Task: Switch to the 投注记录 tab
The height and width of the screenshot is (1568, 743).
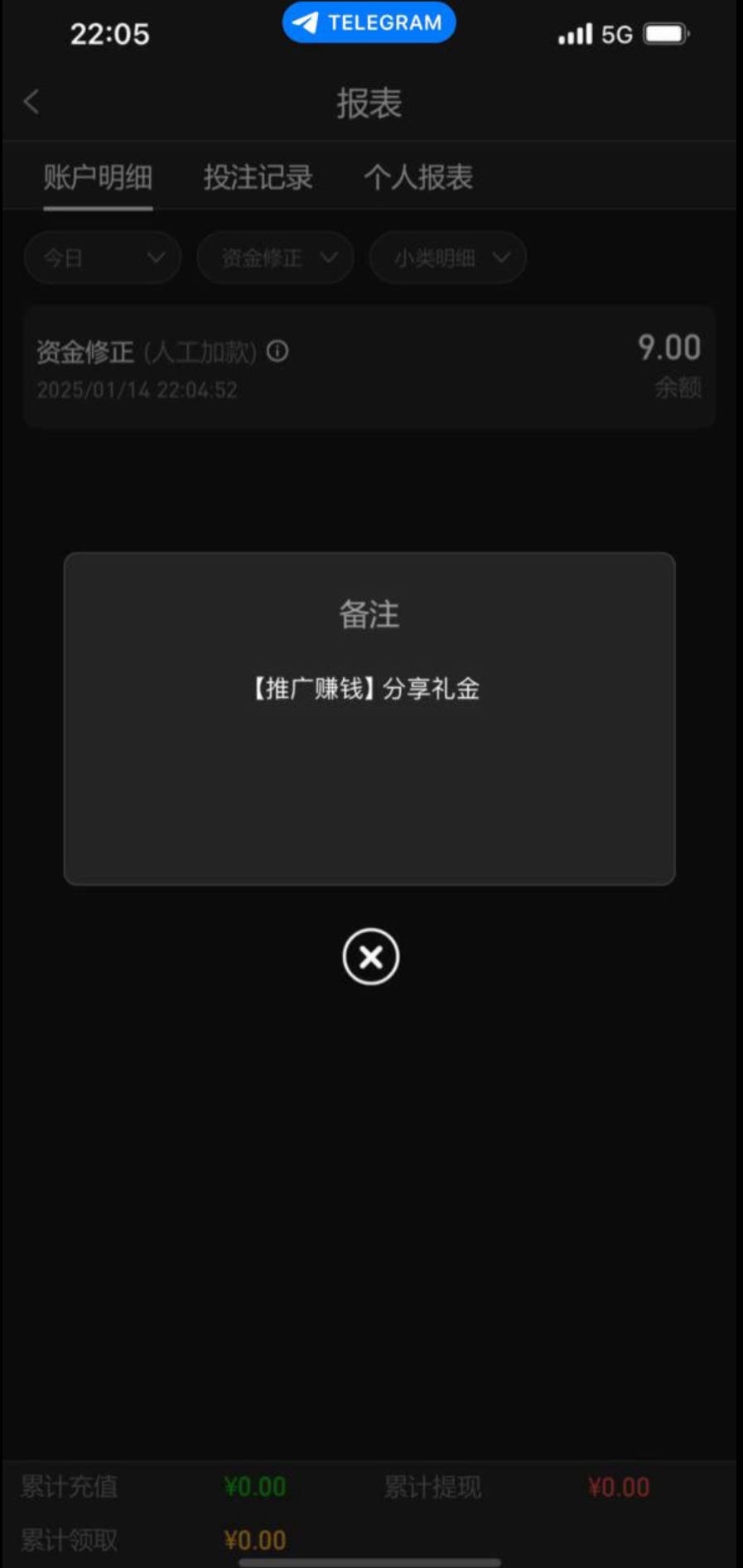Action: tap(258, 177)
